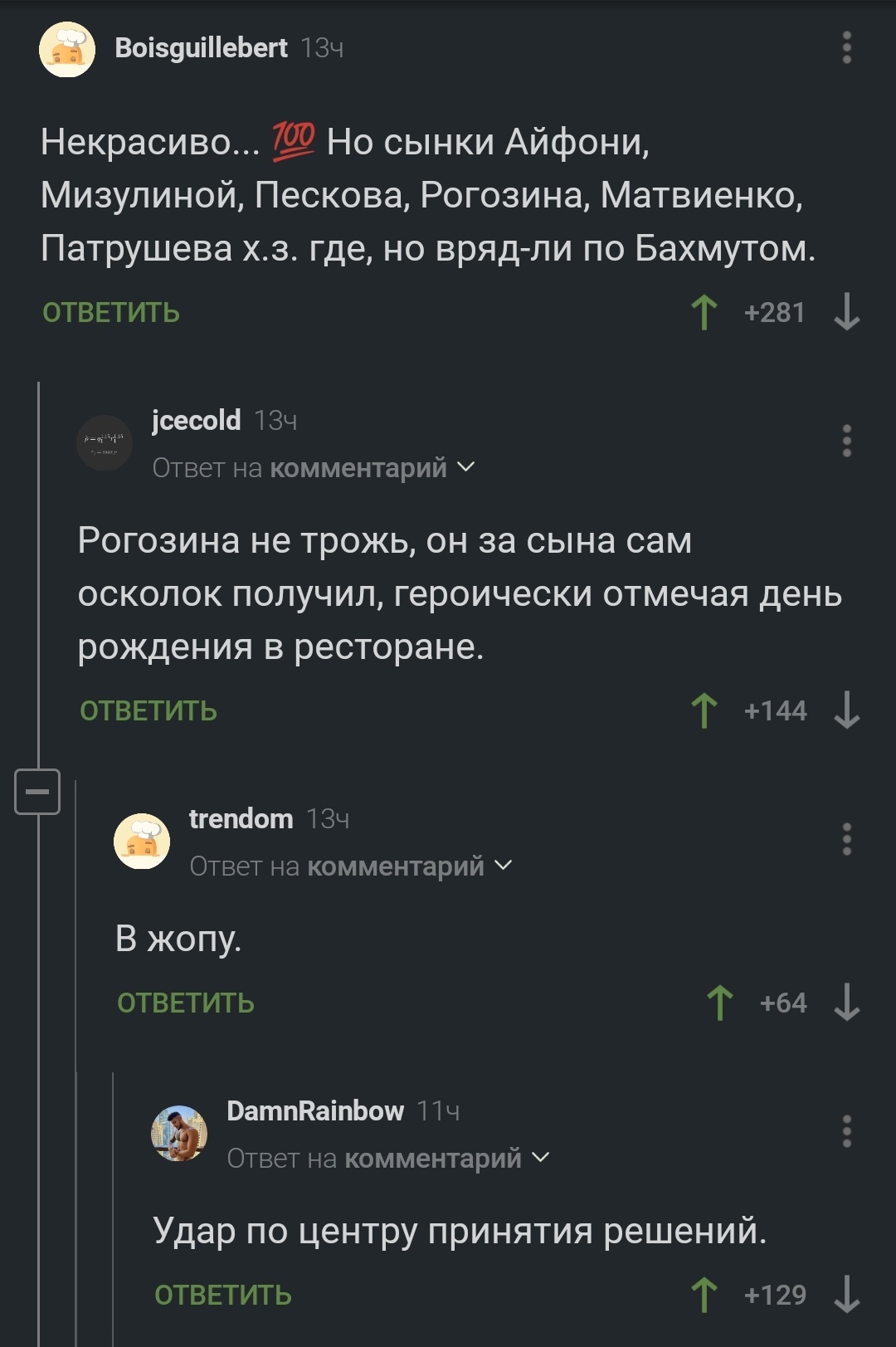Downvote jcecold's comment
Screen dimensions: 896x1347
(x=846, y=711)
